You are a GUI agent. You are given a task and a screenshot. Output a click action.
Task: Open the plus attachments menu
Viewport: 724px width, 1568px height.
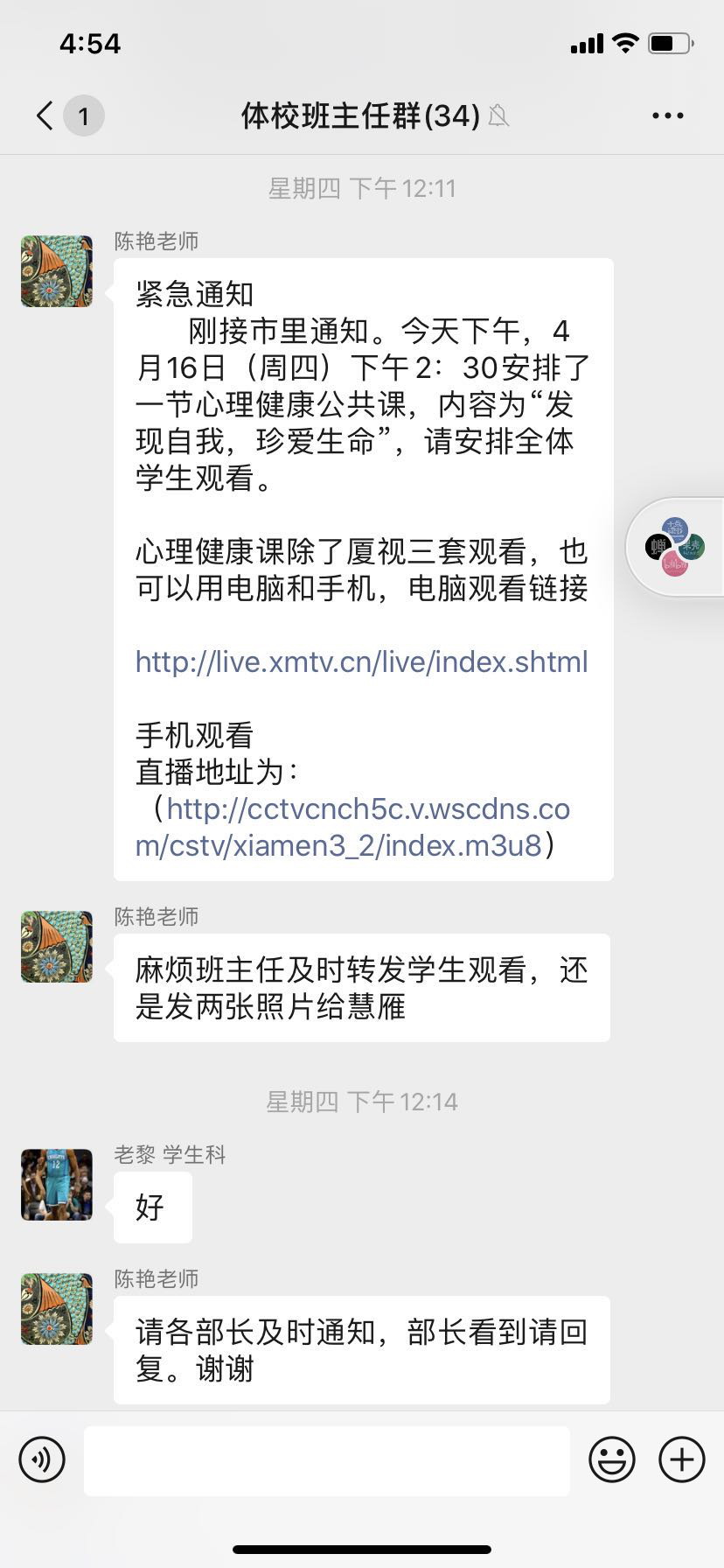(x=681, y=1459)
